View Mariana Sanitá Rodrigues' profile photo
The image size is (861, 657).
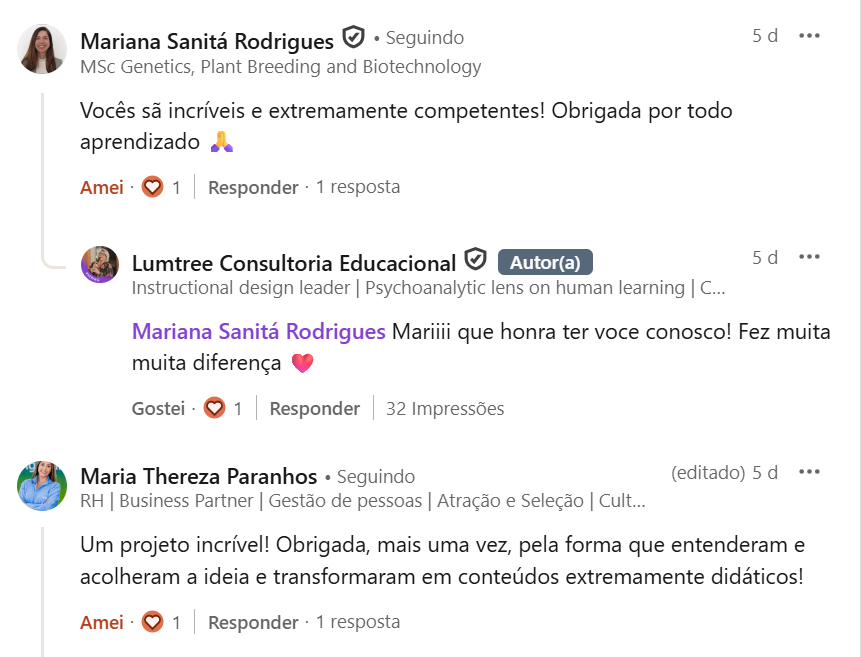(x=42, y=48)
